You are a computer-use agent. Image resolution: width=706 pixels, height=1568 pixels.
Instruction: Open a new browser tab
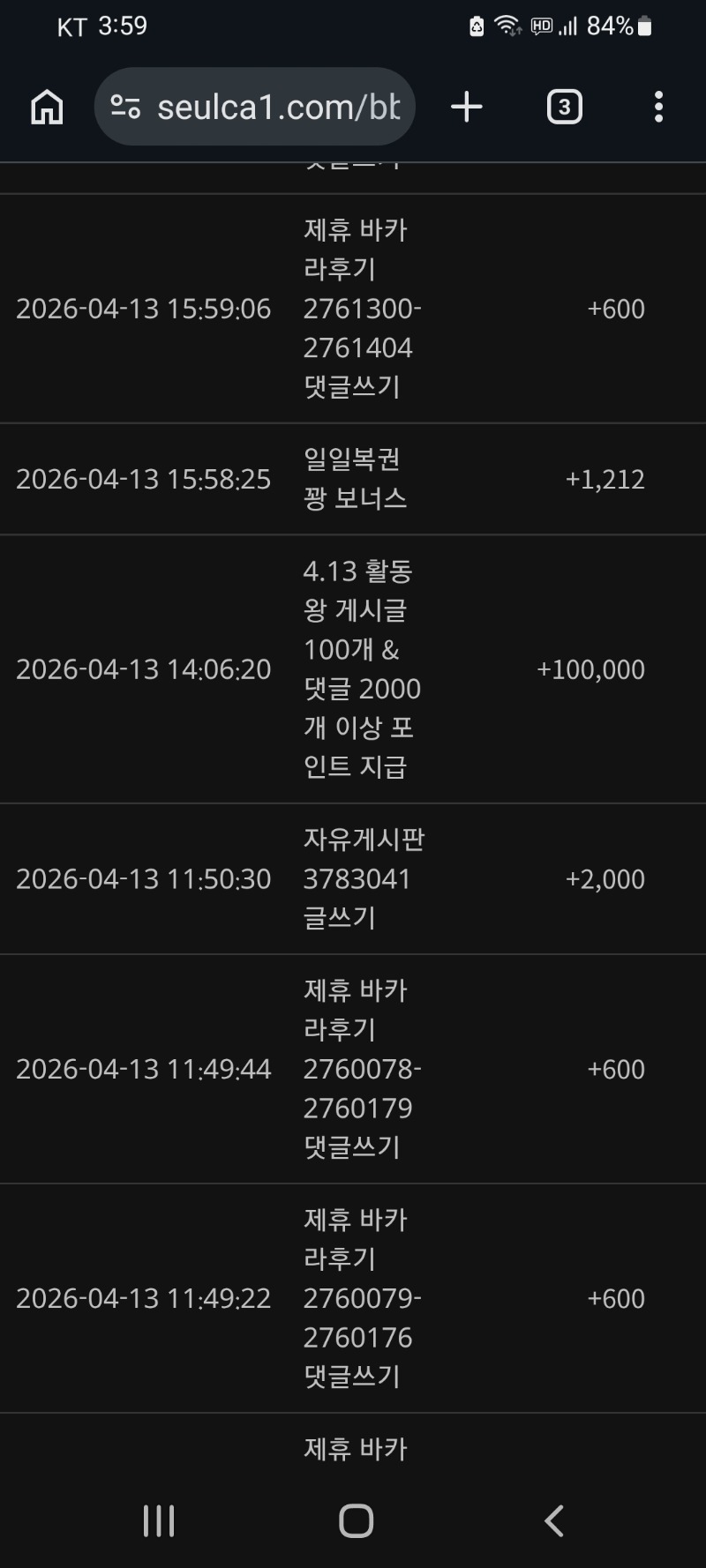(467, 108)
